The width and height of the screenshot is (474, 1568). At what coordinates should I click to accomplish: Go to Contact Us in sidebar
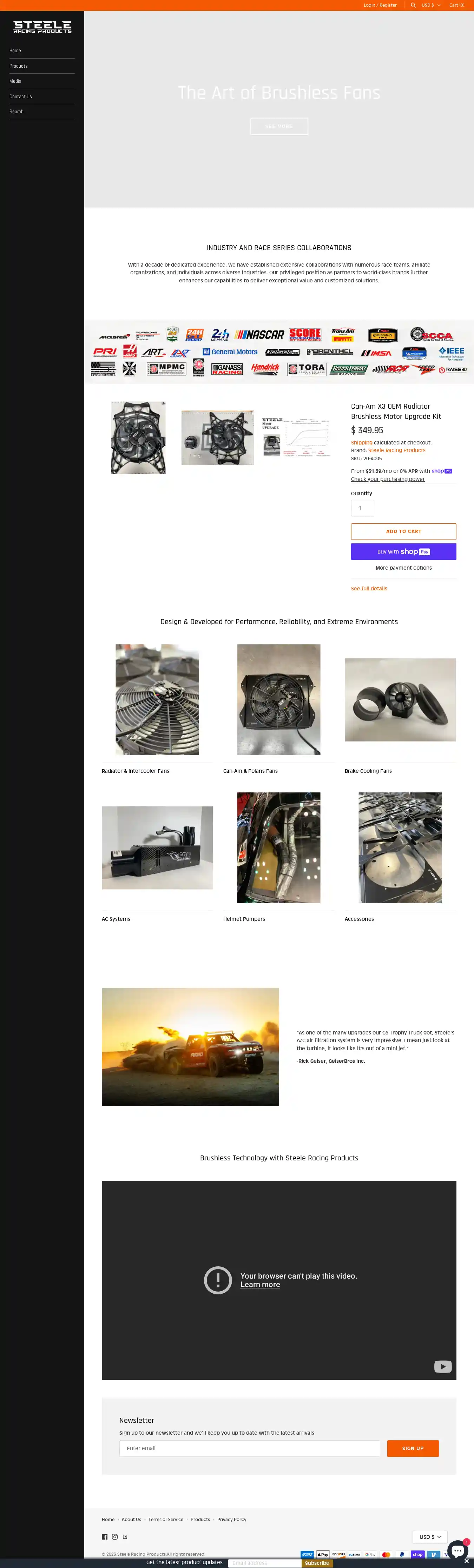21,96
